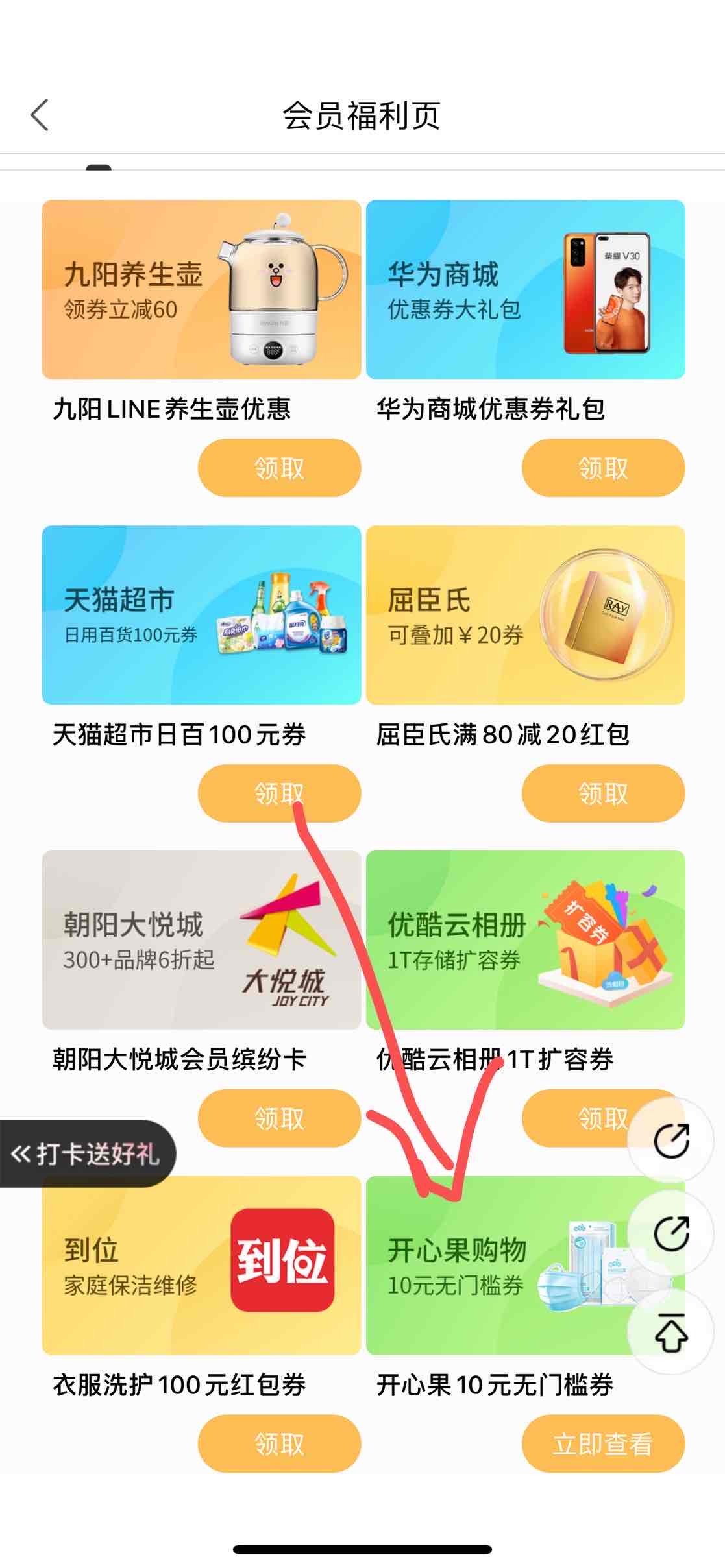
Task: Claim the 天猫超市日百100元券
Action: (x=279, y=793)
